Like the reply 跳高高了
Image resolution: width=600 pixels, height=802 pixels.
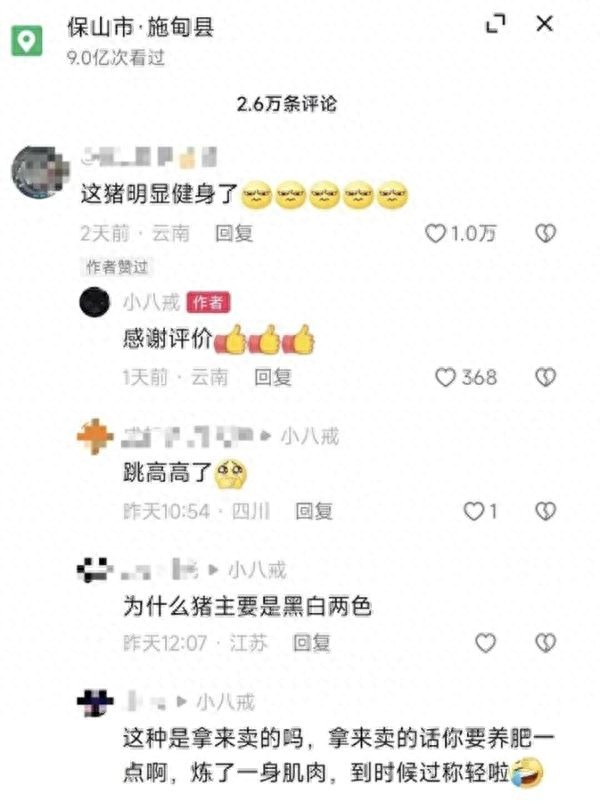[474, 511]
